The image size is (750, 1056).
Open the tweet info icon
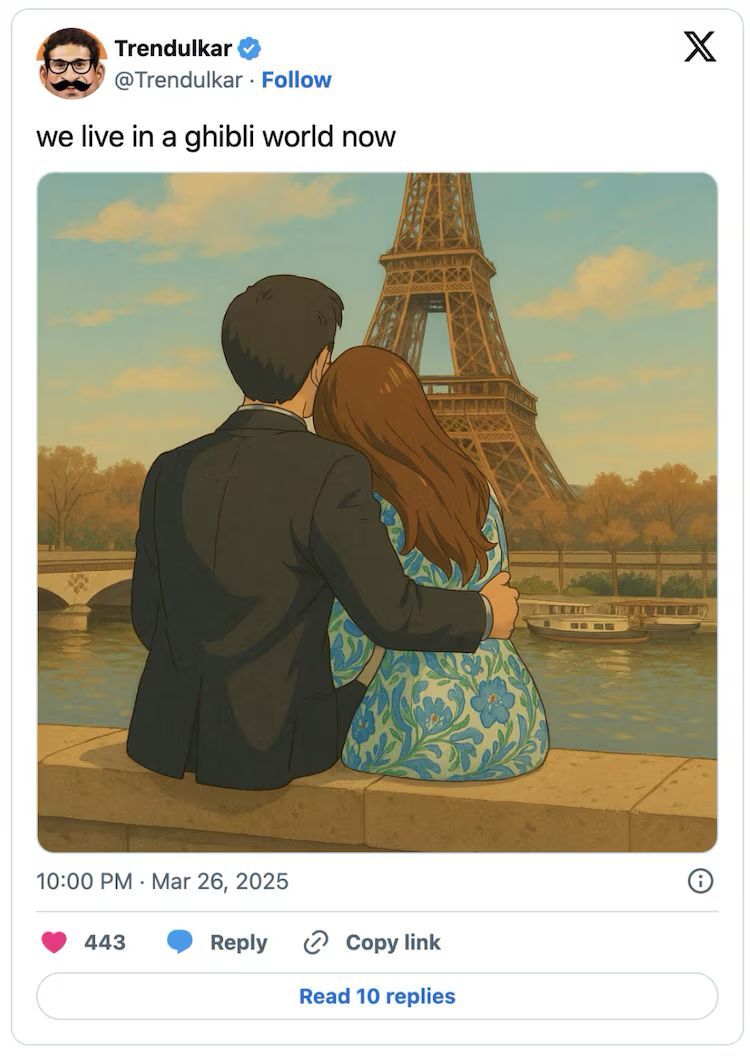point(700,881)
